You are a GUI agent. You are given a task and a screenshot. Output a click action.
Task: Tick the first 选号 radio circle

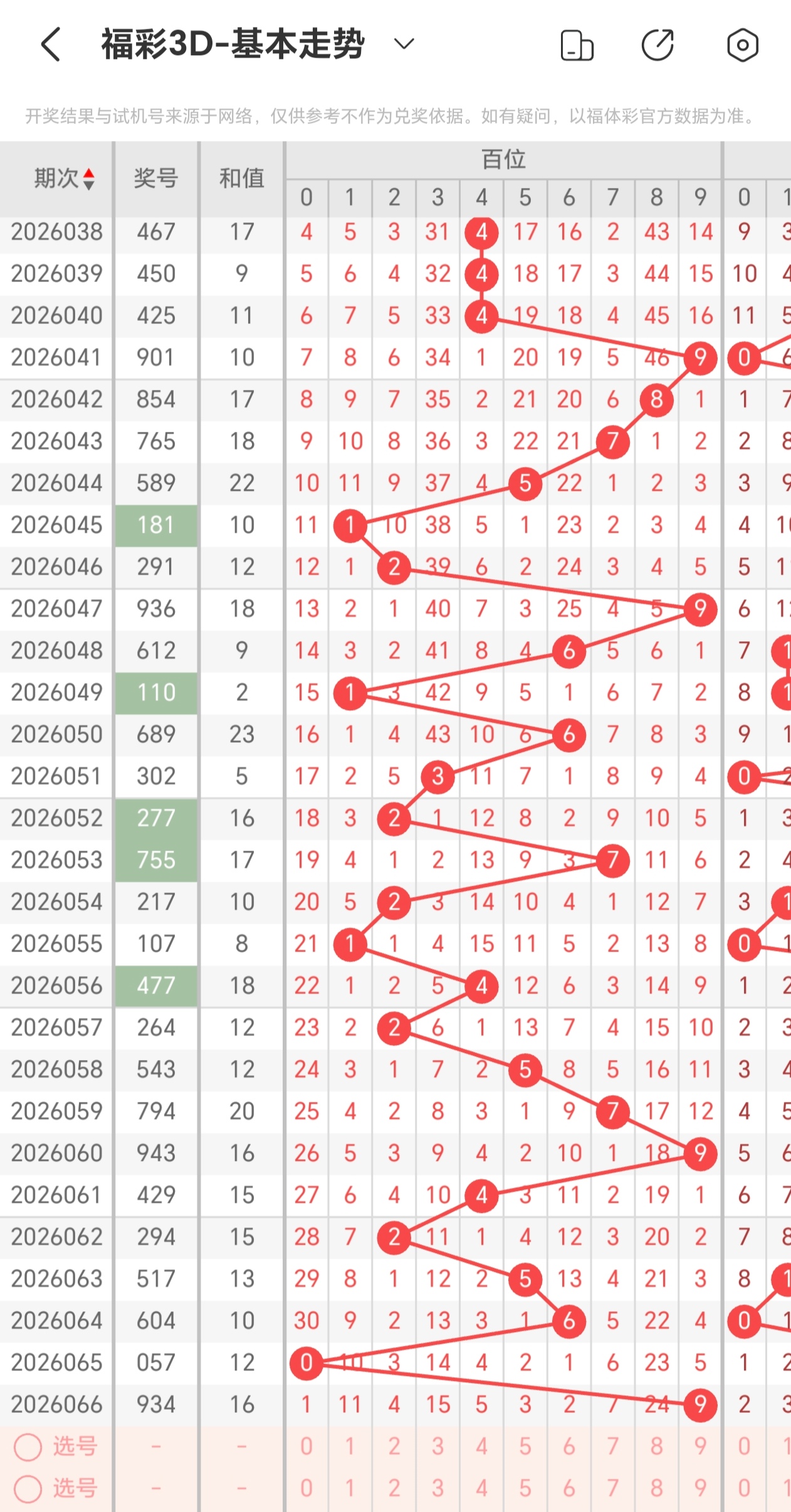pyautogui.click(x=28, y=1447)
